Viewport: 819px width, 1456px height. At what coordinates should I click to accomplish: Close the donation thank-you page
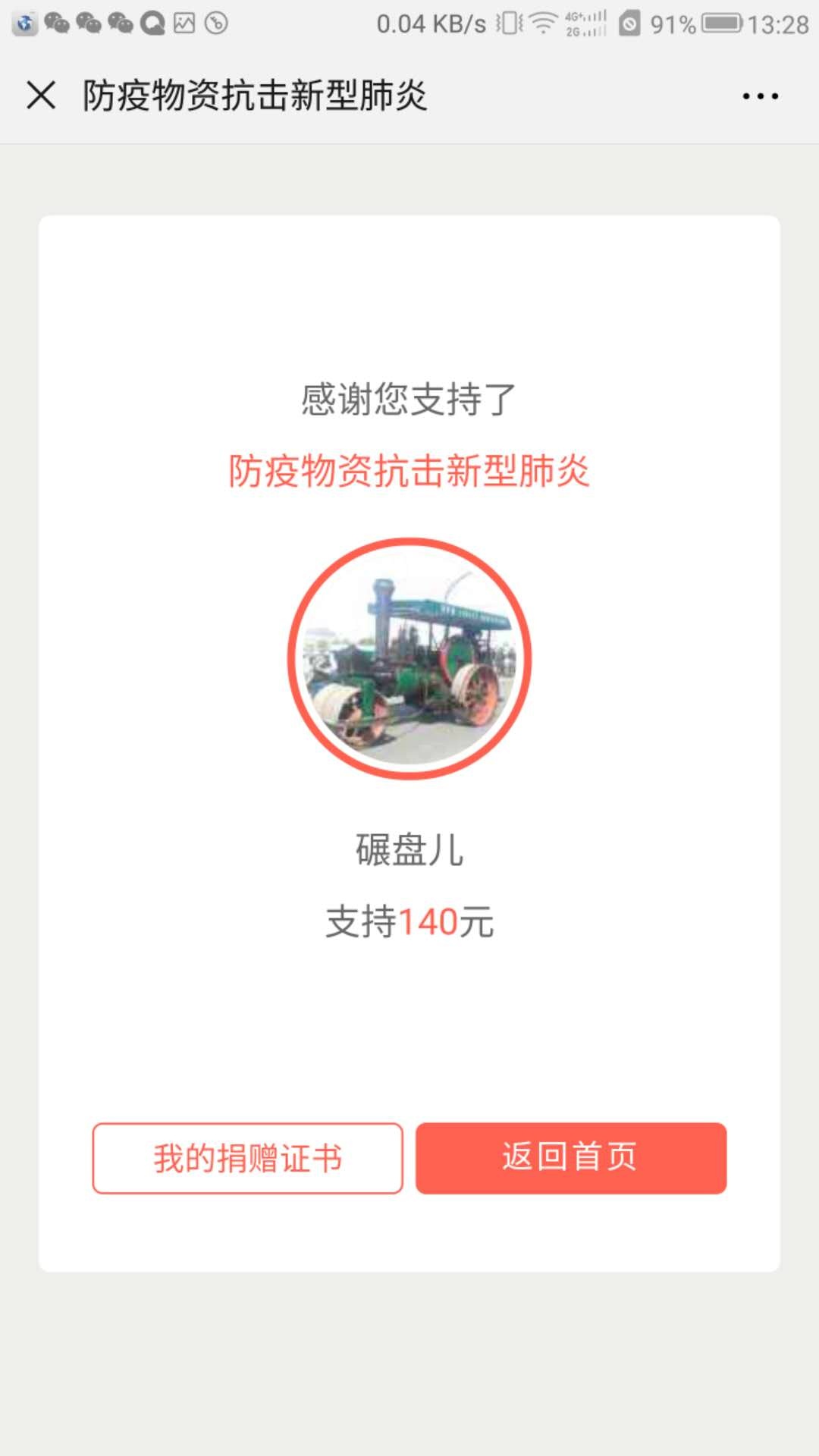(x=41, y=96)
